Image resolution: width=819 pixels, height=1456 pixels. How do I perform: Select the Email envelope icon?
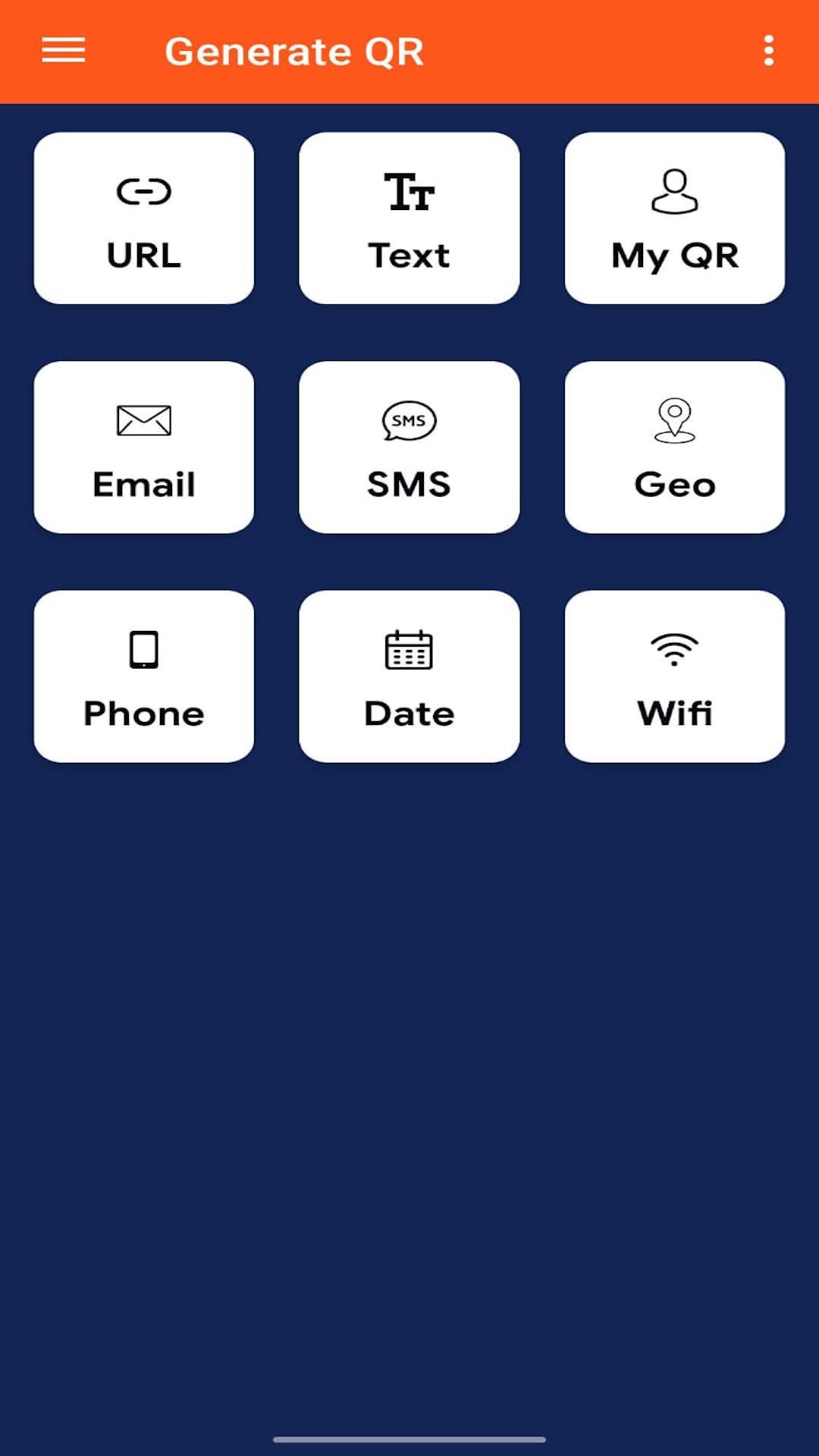coord(144,422)
